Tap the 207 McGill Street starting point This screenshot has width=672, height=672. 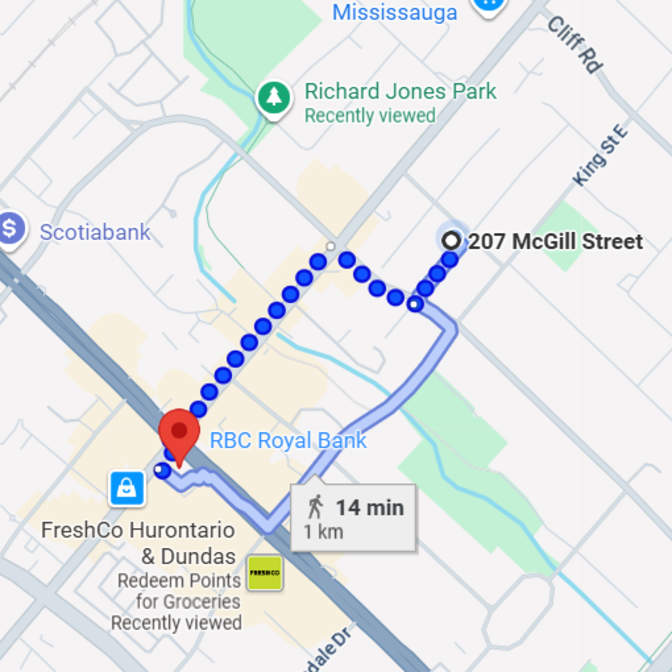[x=452, y=240]
